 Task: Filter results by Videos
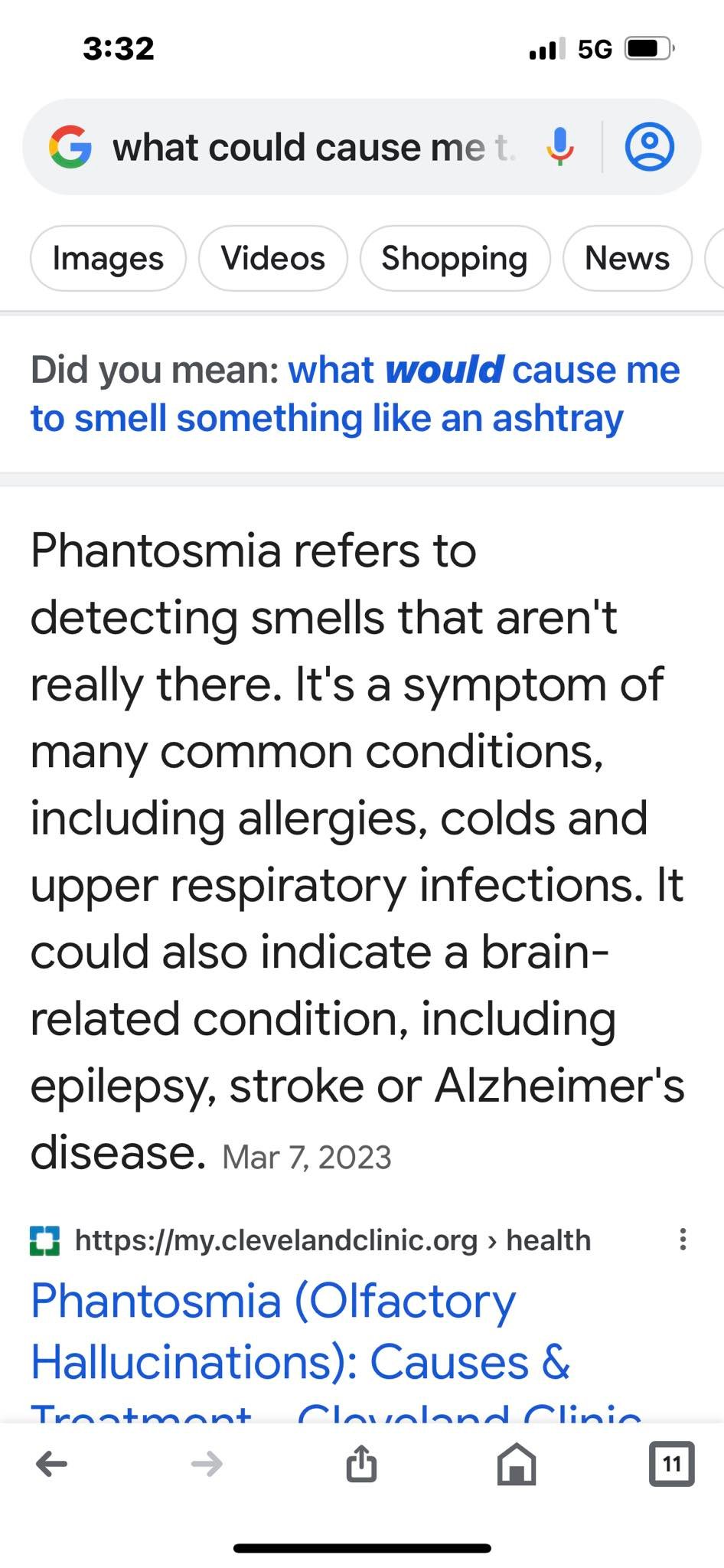273,259
